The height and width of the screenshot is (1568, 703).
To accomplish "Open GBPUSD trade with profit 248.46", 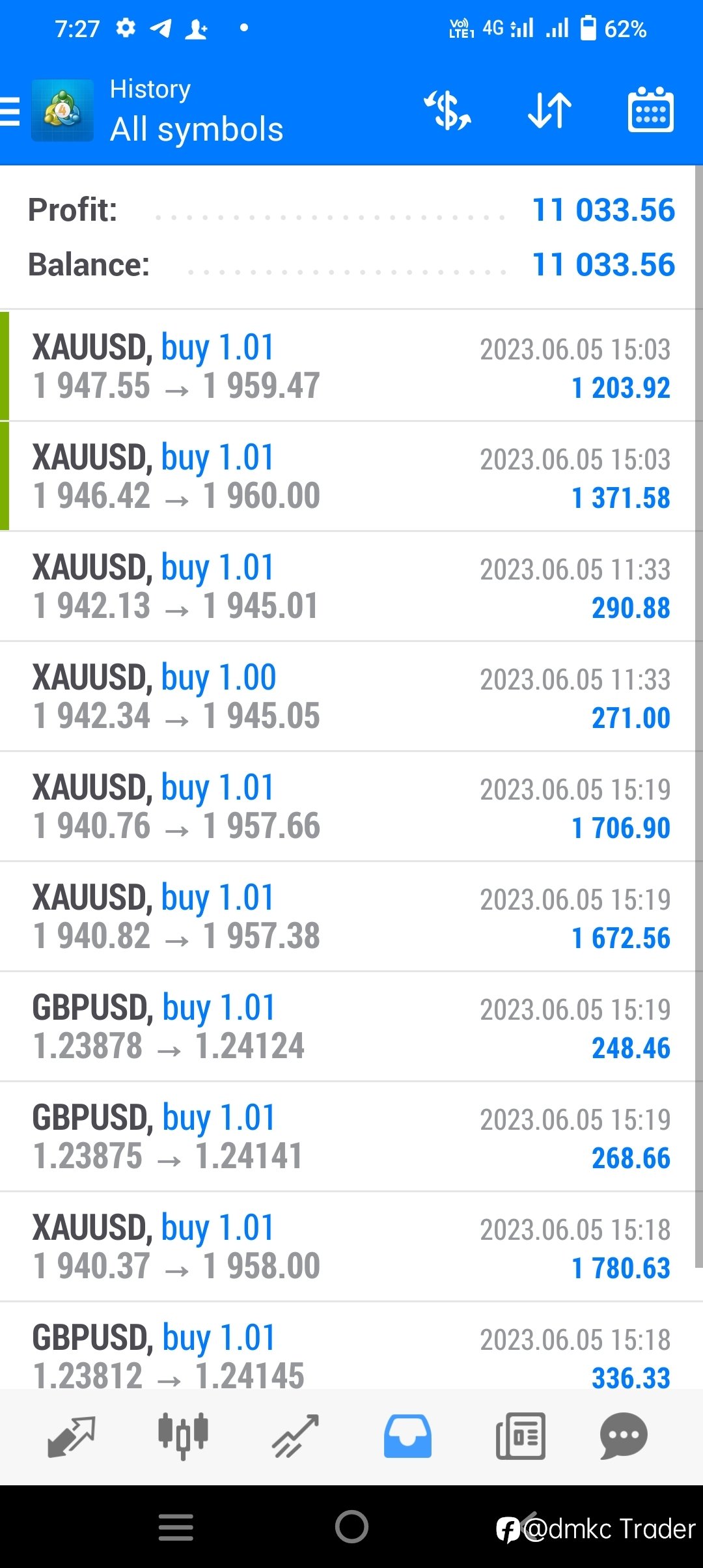I will [351, 1026].
